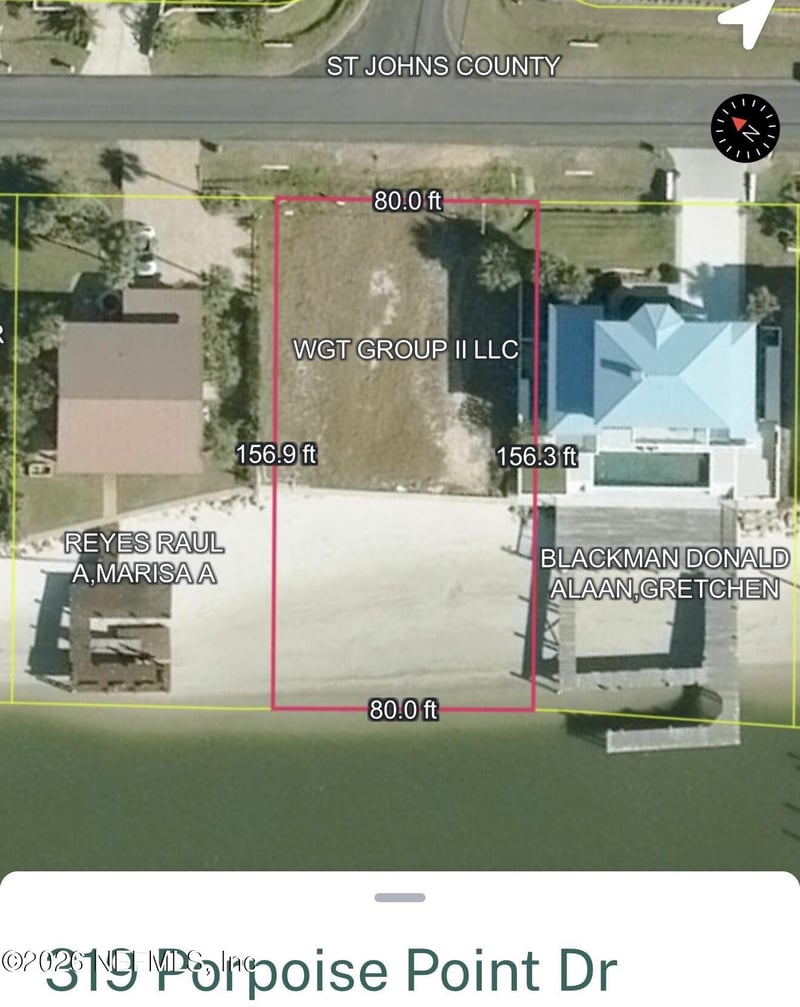Select the WGT GROUP II LLC parcel label
800x1007 pixels.
(x=406, y=350)
